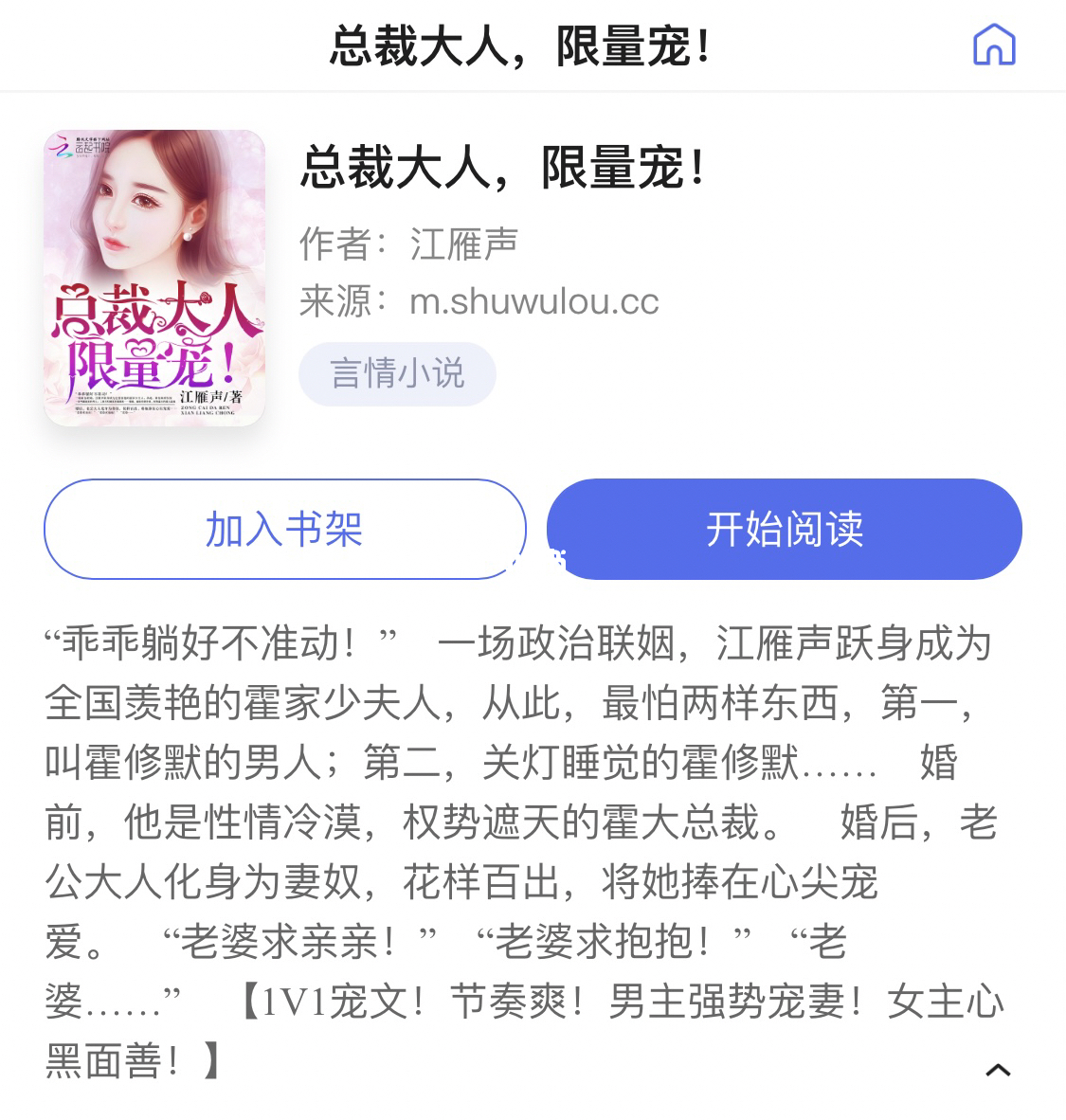This screenshot has width=1066, height=1120.
Task: Collapse the book description with the chevron
Action: (996, 1069)
